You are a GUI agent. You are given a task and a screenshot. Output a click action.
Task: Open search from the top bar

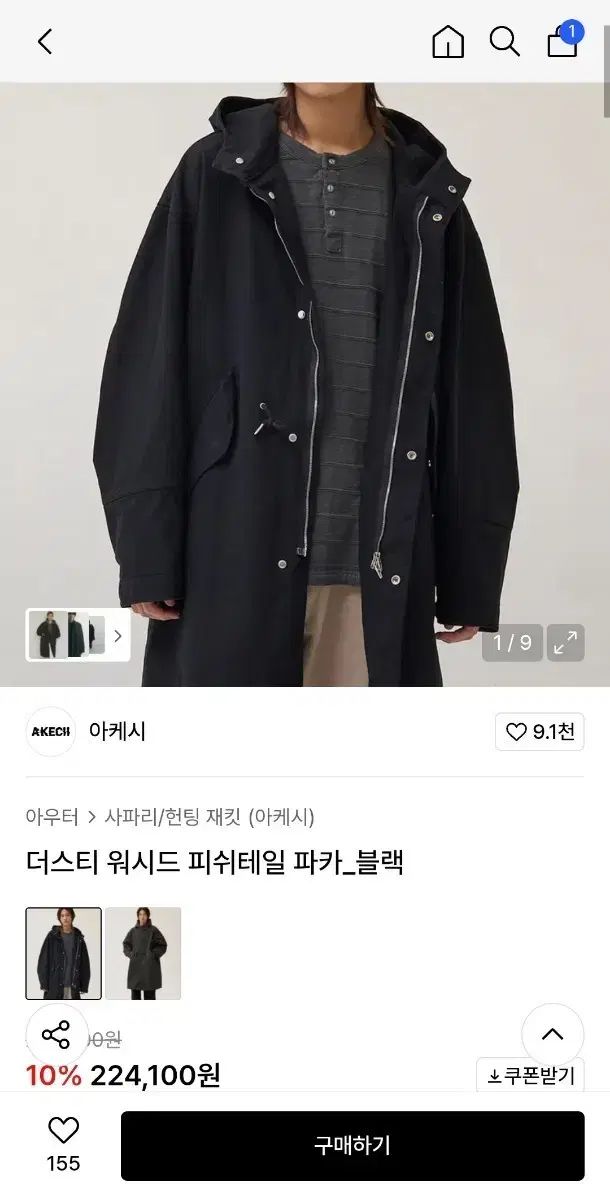coord(504,41)
